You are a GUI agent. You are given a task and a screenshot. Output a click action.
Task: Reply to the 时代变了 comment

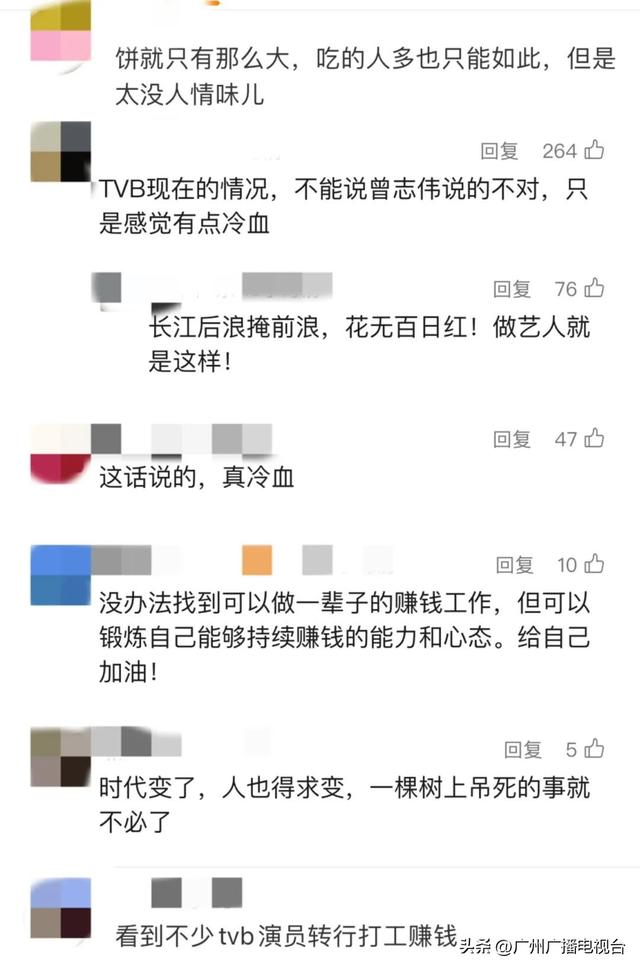tap(522, 749)
